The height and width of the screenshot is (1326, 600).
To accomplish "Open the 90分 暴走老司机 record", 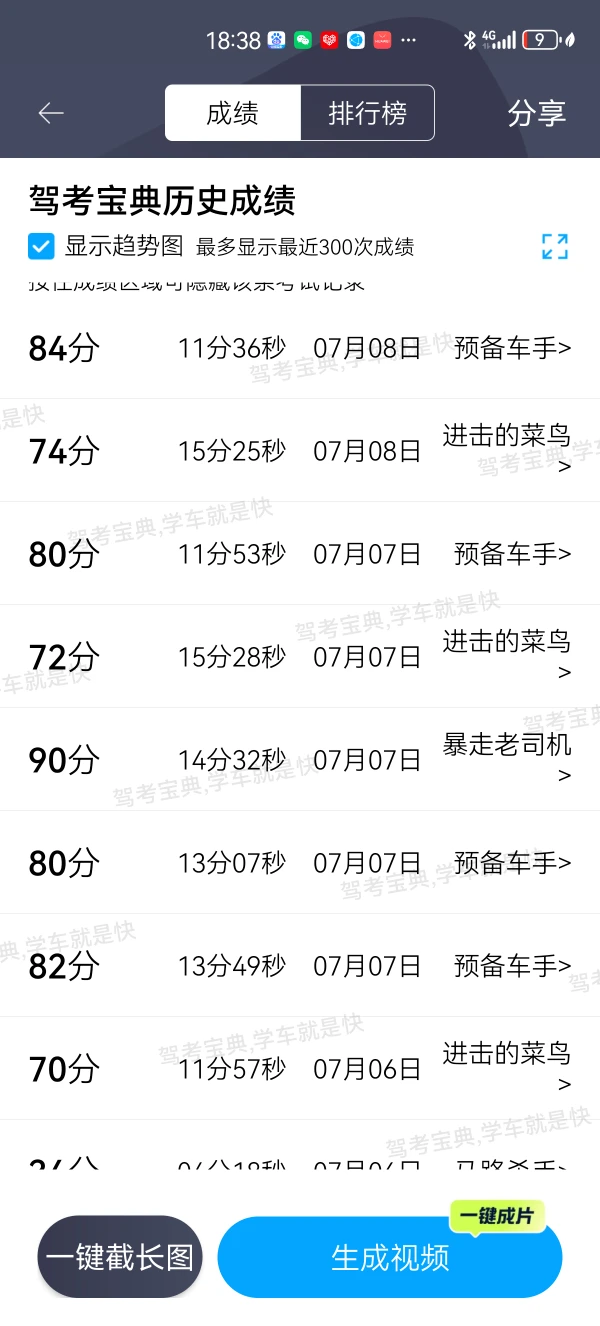I will click(x=300, y=760).
